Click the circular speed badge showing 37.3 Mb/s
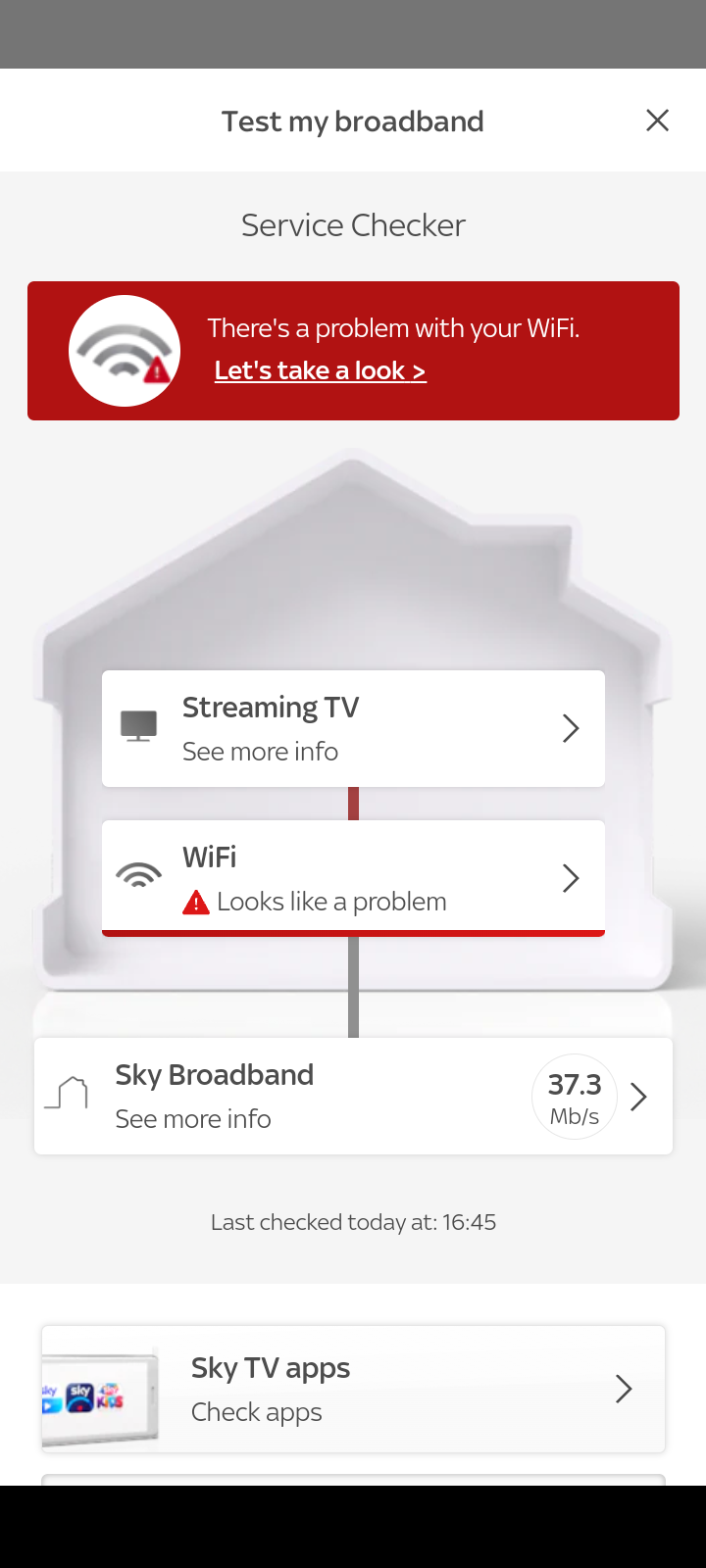Screen dimensions: 706x1568 click(575, 1096)
